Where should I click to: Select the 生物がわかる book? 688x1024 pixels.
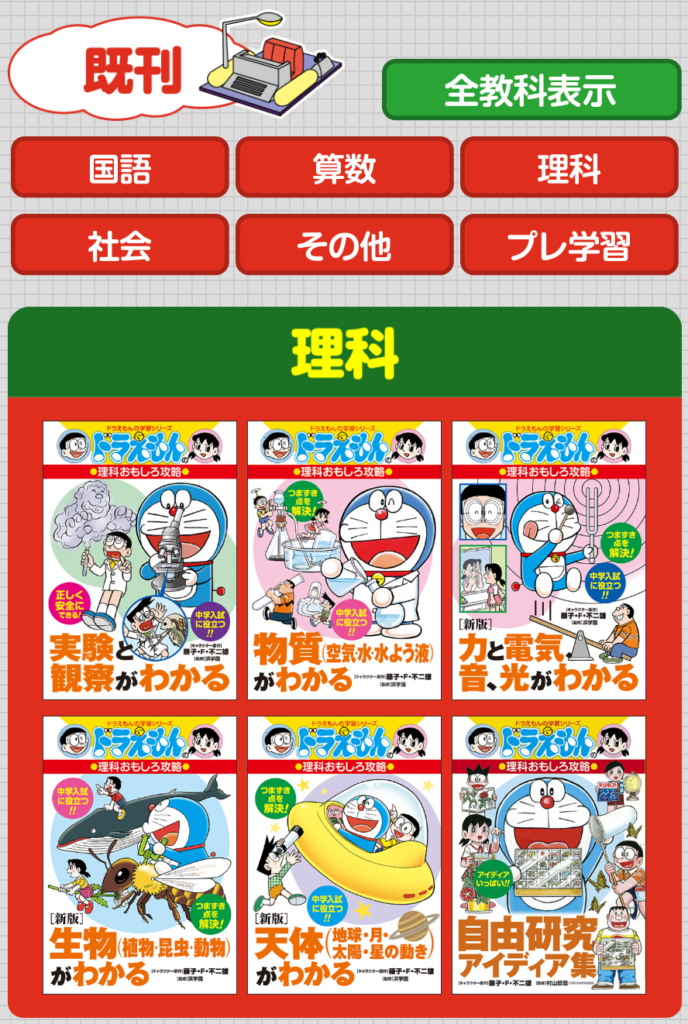coord(140,854)
